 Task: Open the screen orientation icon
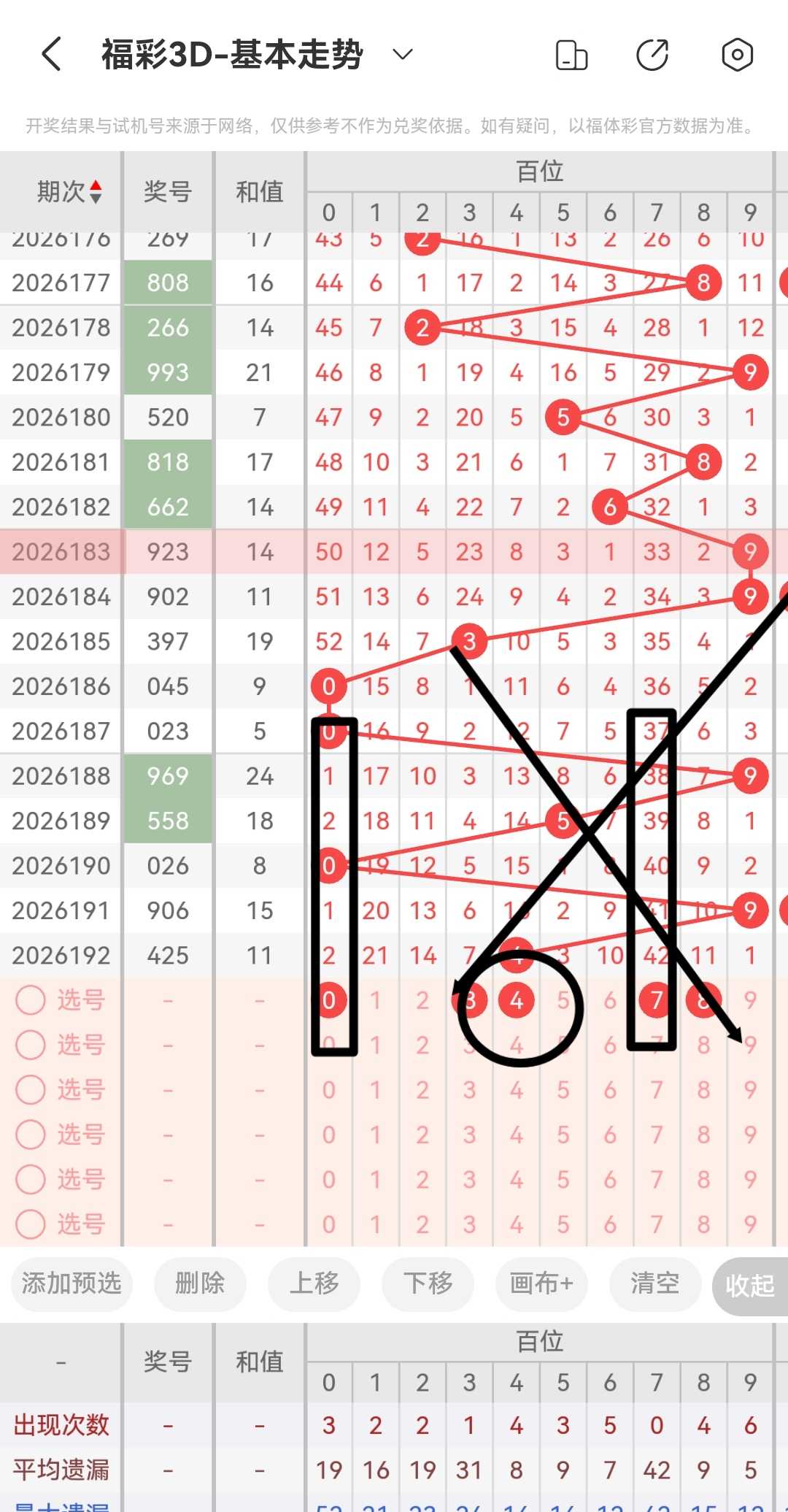tap(571, 55)
